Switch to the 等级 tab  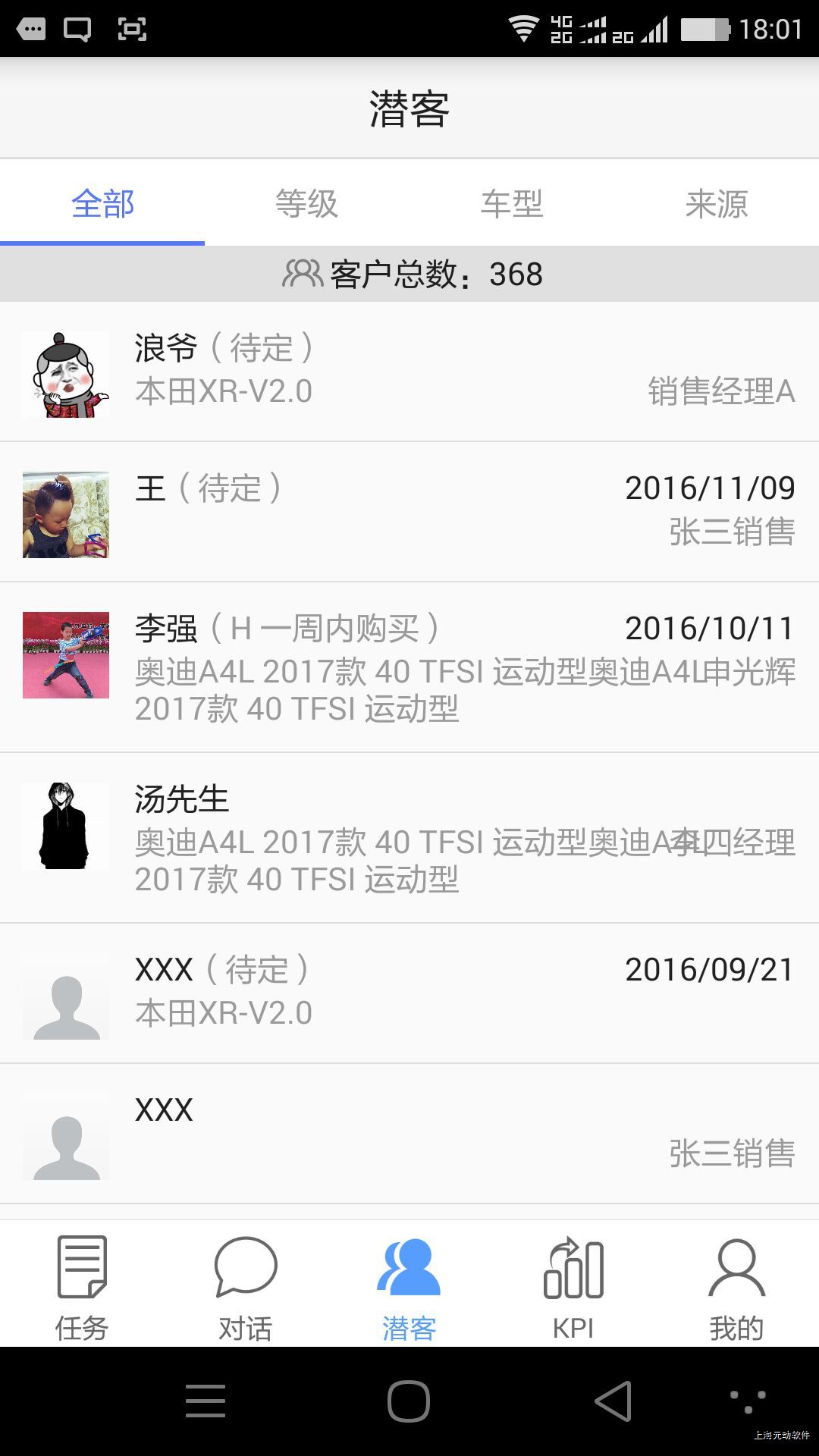306,203
